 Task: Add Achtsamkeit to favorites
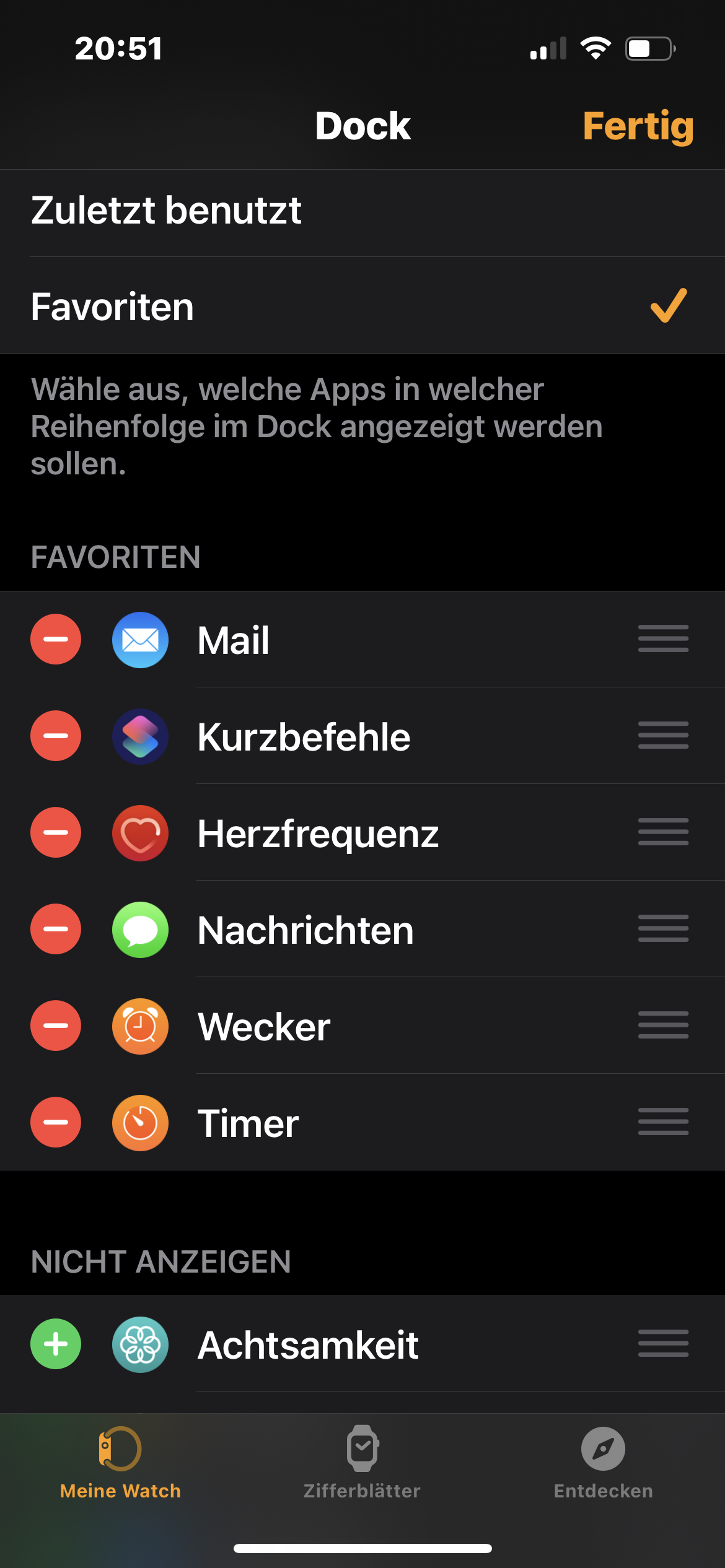coord(56,1344)
